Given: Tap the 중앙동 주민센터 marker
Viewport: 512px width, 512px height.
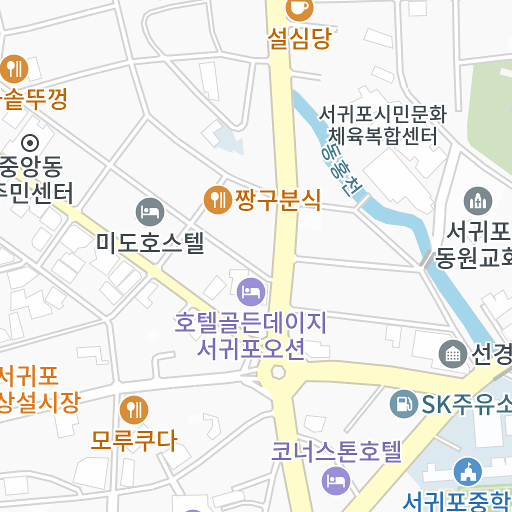Looking at the screenshot, I should click(x=30, y=143).
